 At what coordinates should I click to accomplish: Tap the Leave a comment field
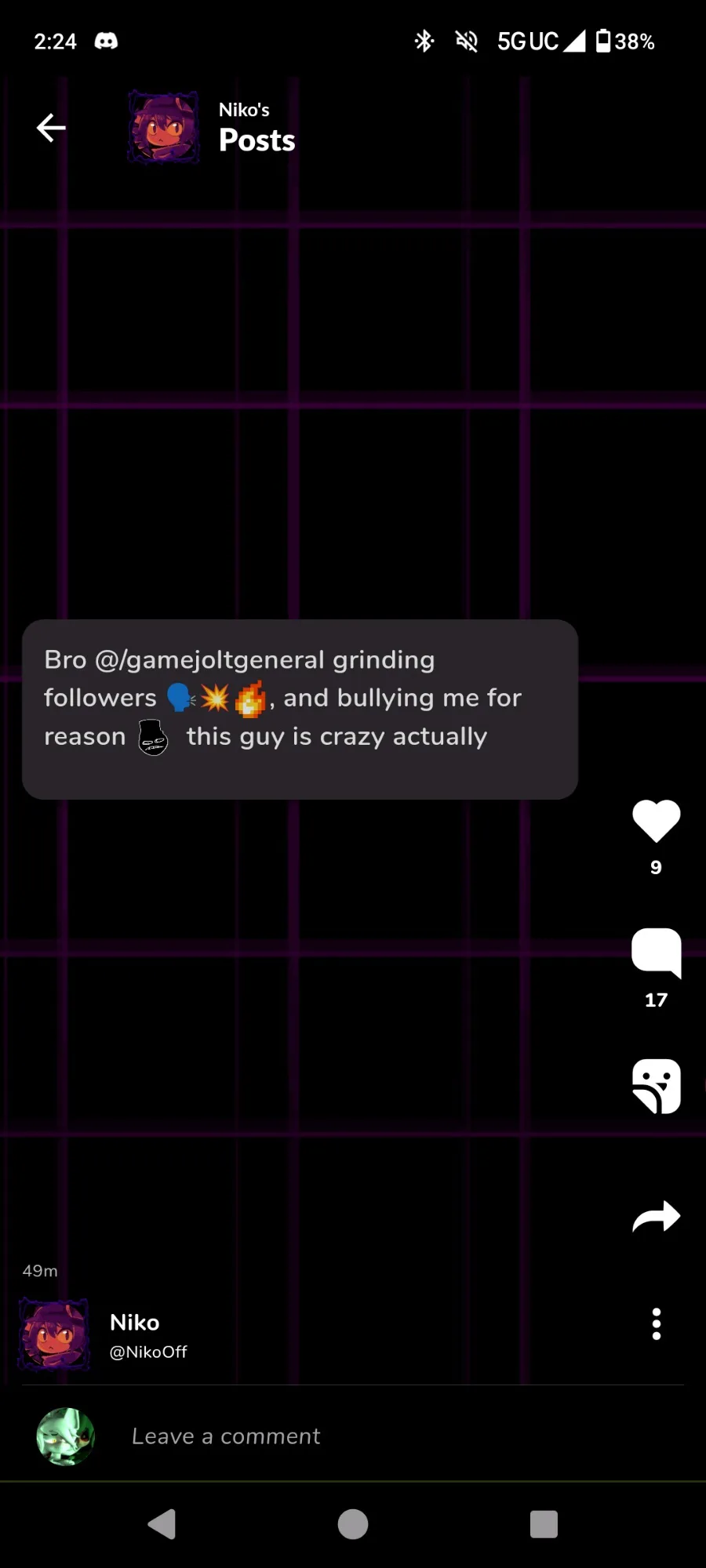pyautogui.click(x=226, y=1436)
